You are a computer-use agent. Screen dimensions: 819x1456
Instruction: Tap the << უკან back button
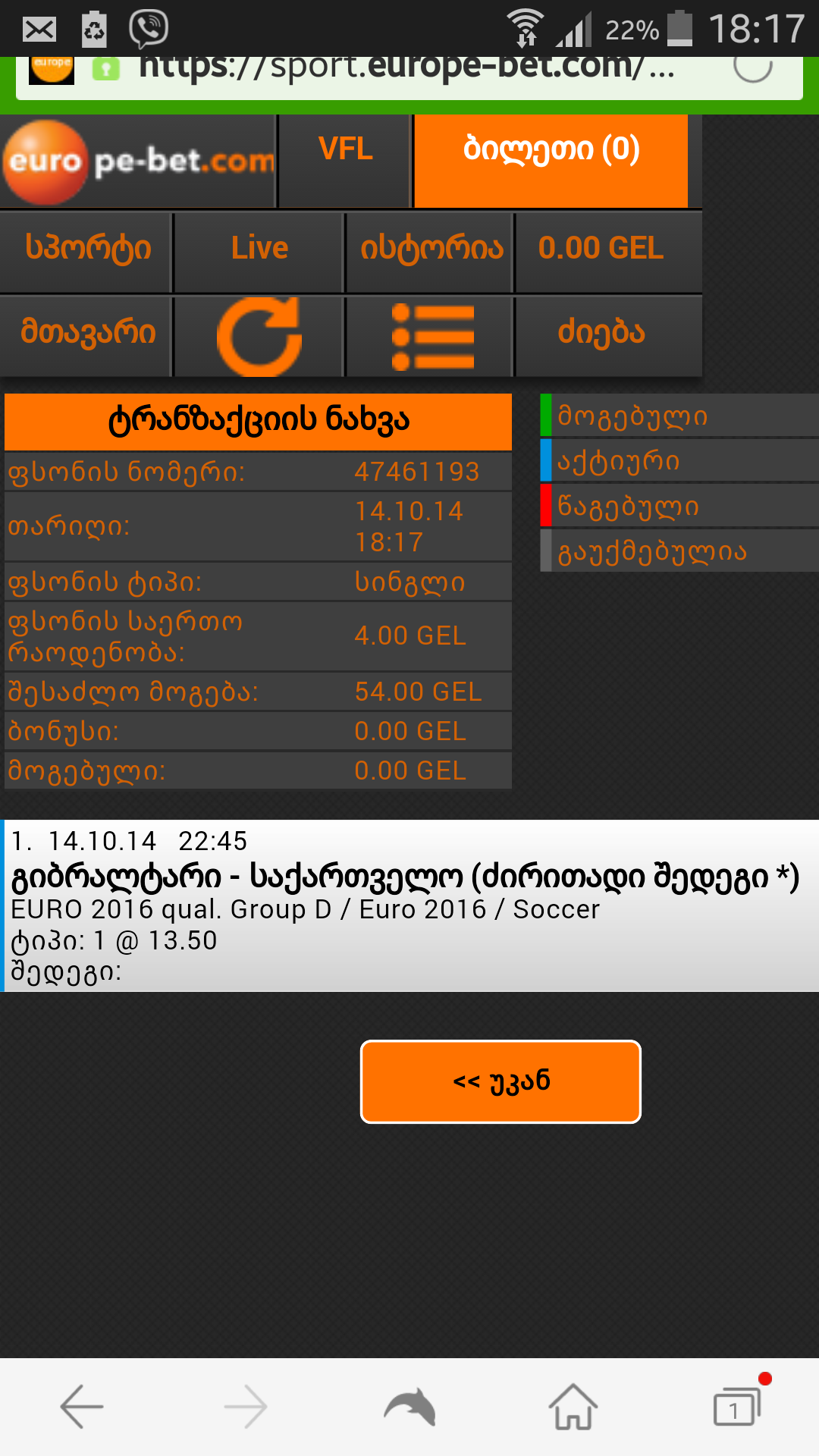pyautogui.click(x=500, y=1081)
